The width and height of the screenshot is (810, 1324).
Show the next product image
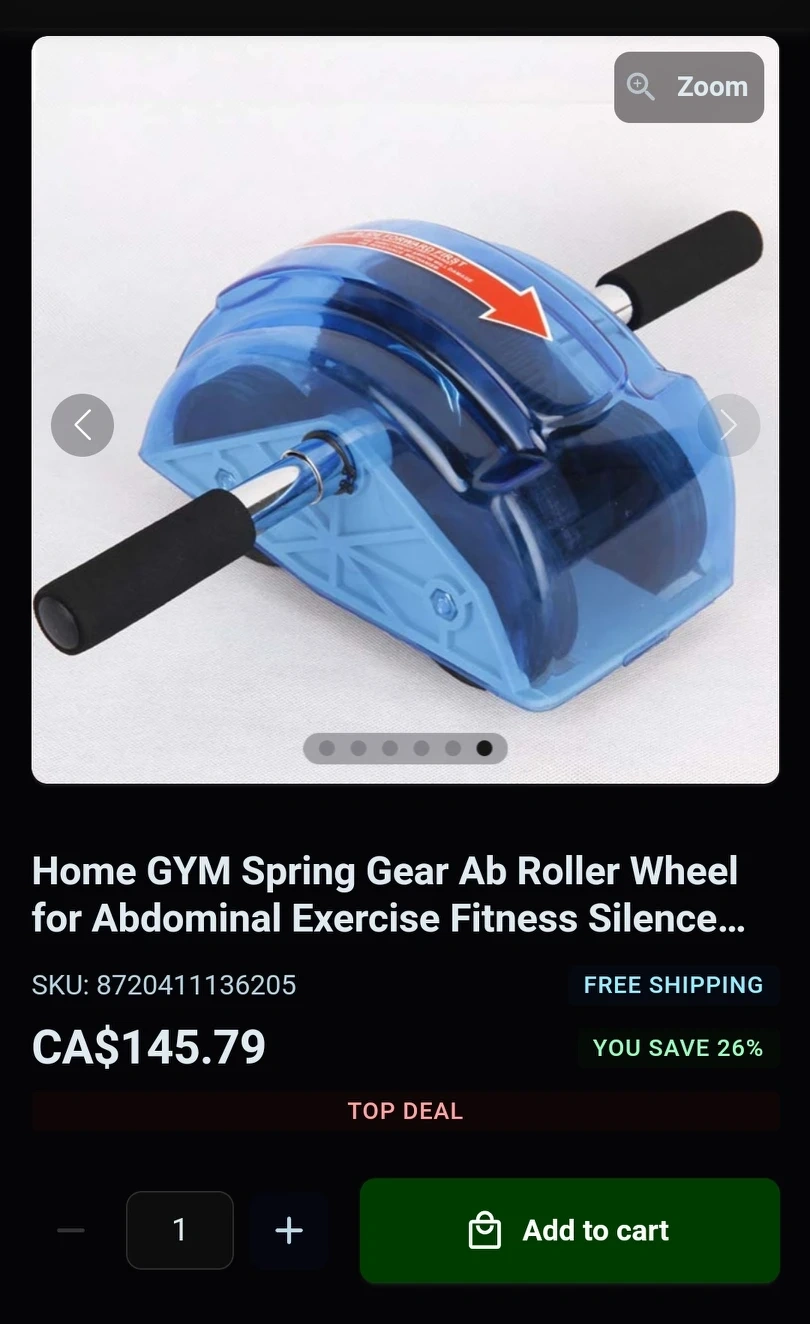click(729, 425)
